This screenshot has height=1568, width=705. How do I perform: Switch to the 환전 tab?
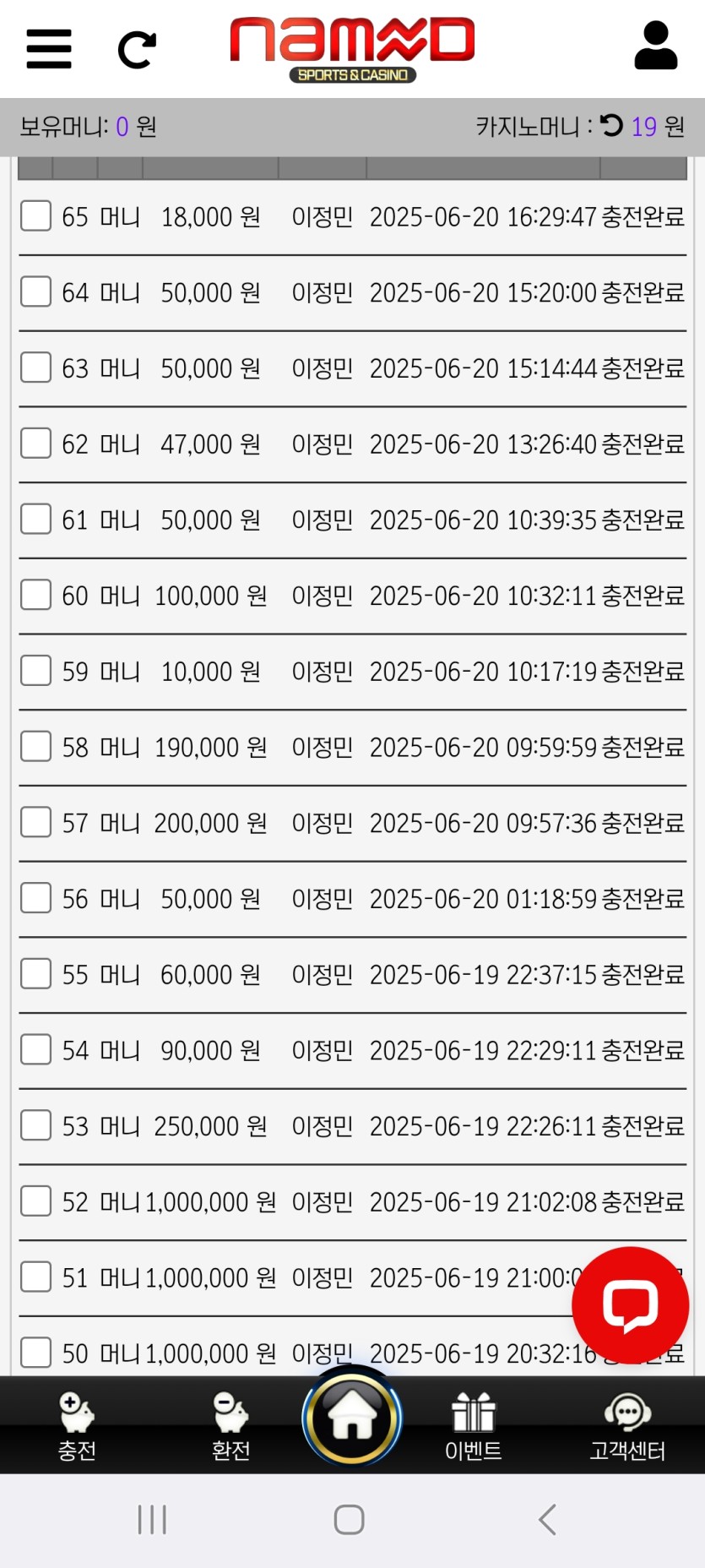[230, 1428]
